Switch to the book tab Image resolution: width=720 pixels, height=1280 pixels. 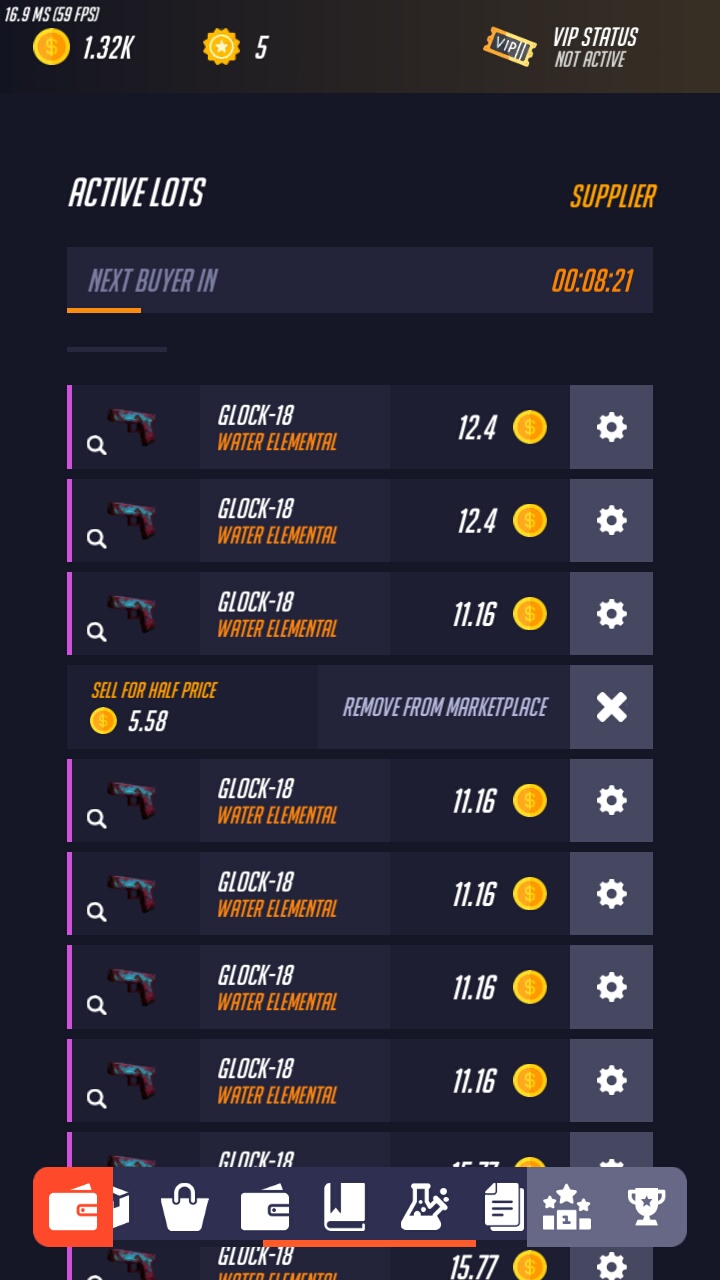[344, 1207]
